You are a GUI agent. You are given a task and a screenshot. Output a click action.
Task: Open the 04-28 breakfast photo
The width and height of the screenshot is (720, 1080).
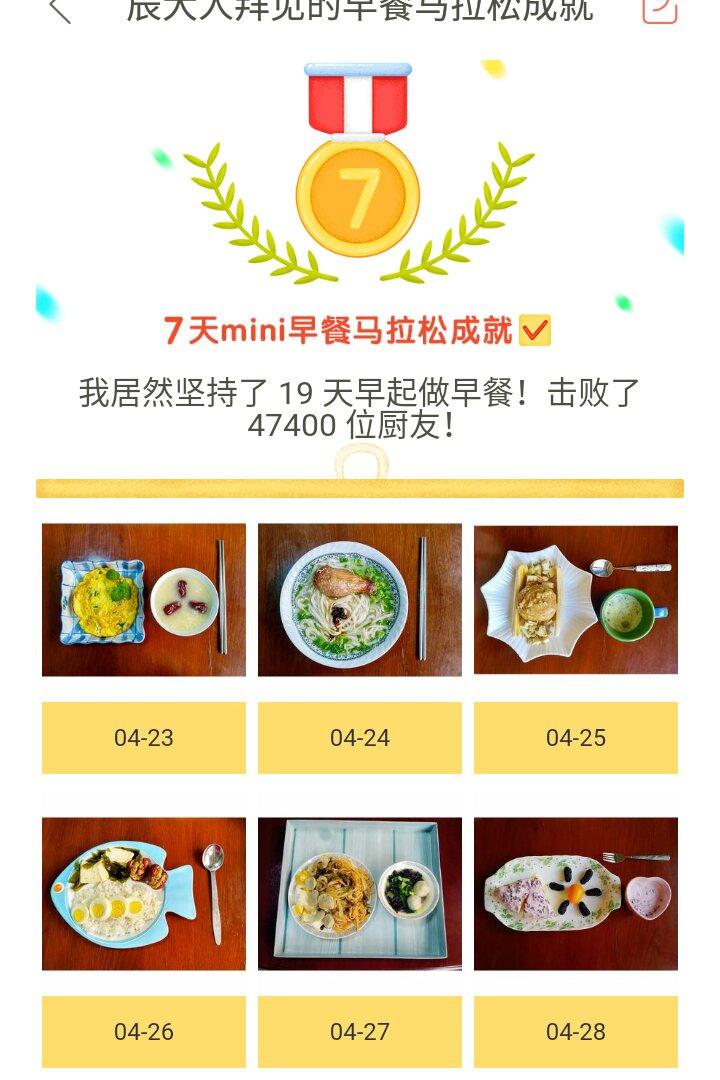pyautogui.click(x=576, y=894)
